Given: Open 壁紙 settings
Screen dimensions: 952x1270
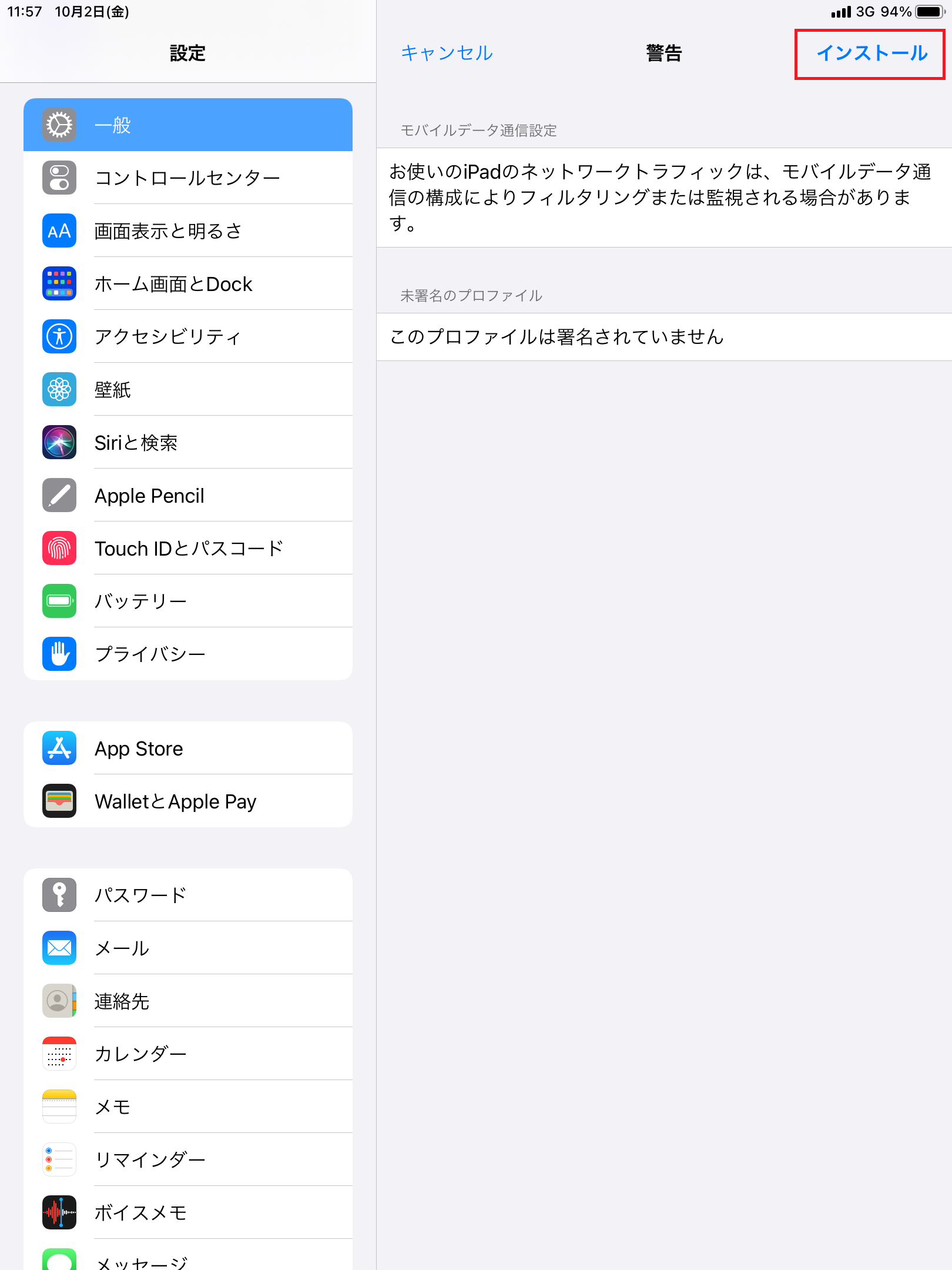Looking at the screenshot, I should pos(188,389).
